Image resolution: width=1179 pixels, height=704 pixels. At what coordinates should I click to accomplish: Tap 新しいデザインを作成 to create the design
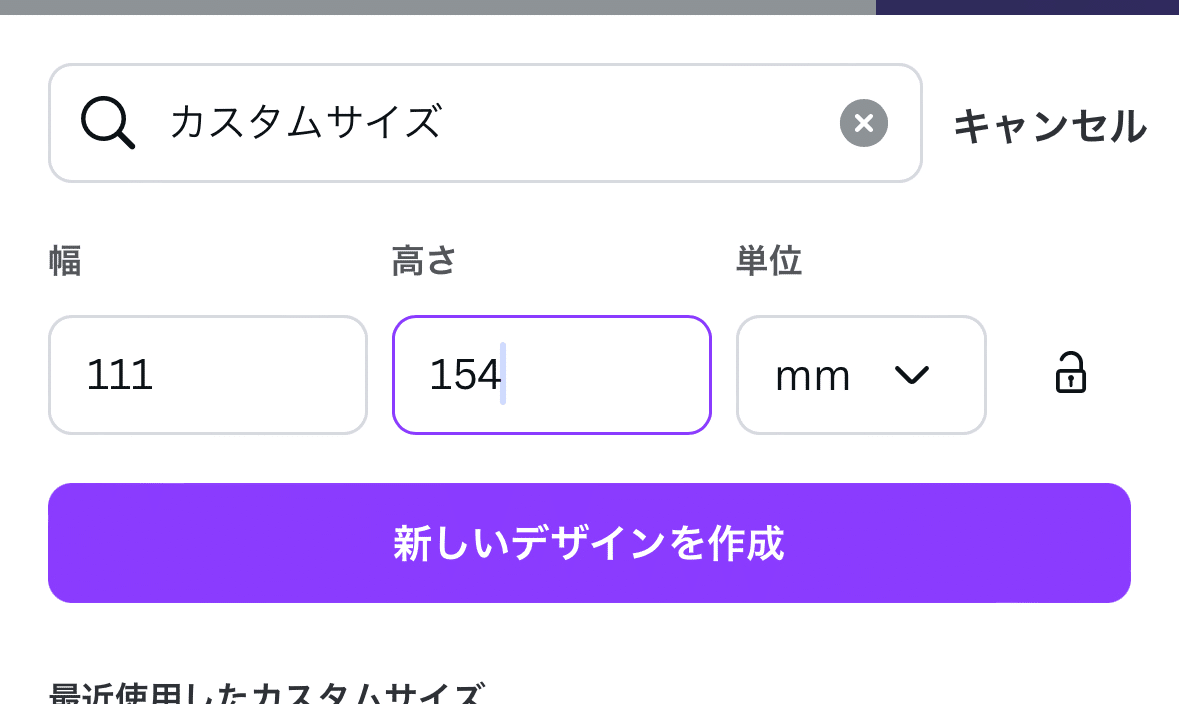tap(589, 543)
